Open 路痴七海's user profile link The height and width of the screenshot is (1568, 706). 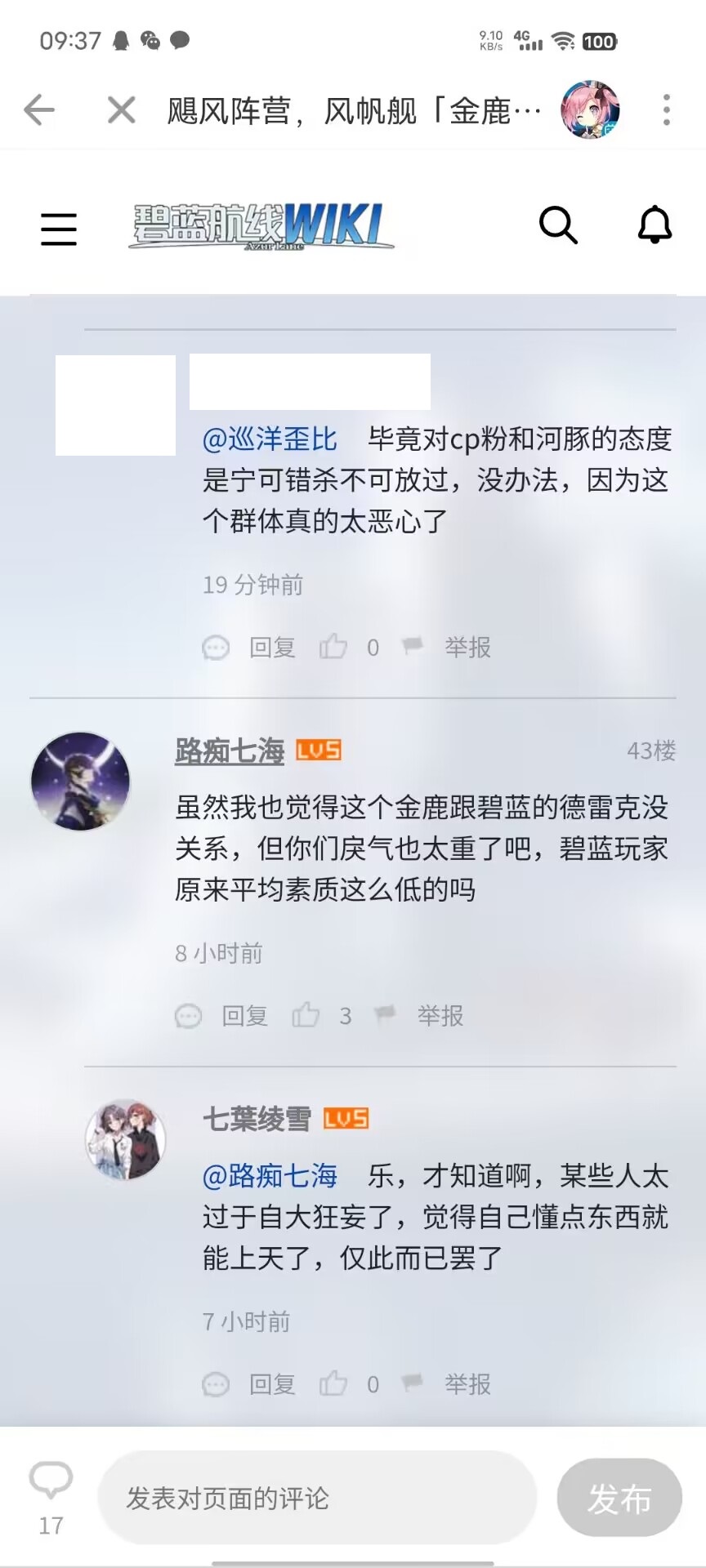(x=230, y=751)
